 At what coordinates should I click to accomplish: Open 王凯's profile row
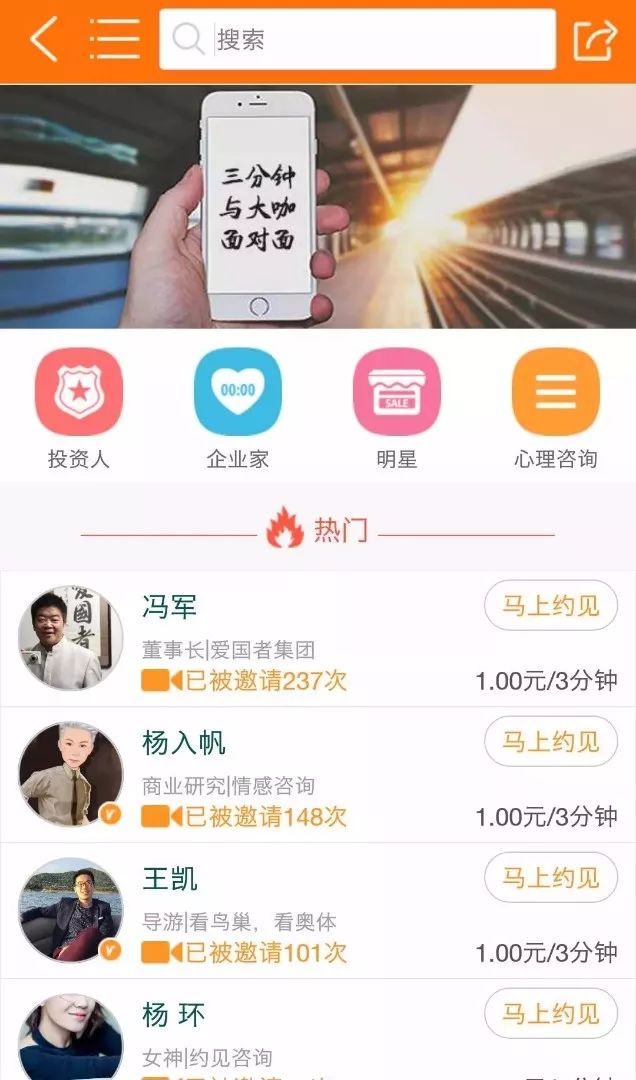318,911
